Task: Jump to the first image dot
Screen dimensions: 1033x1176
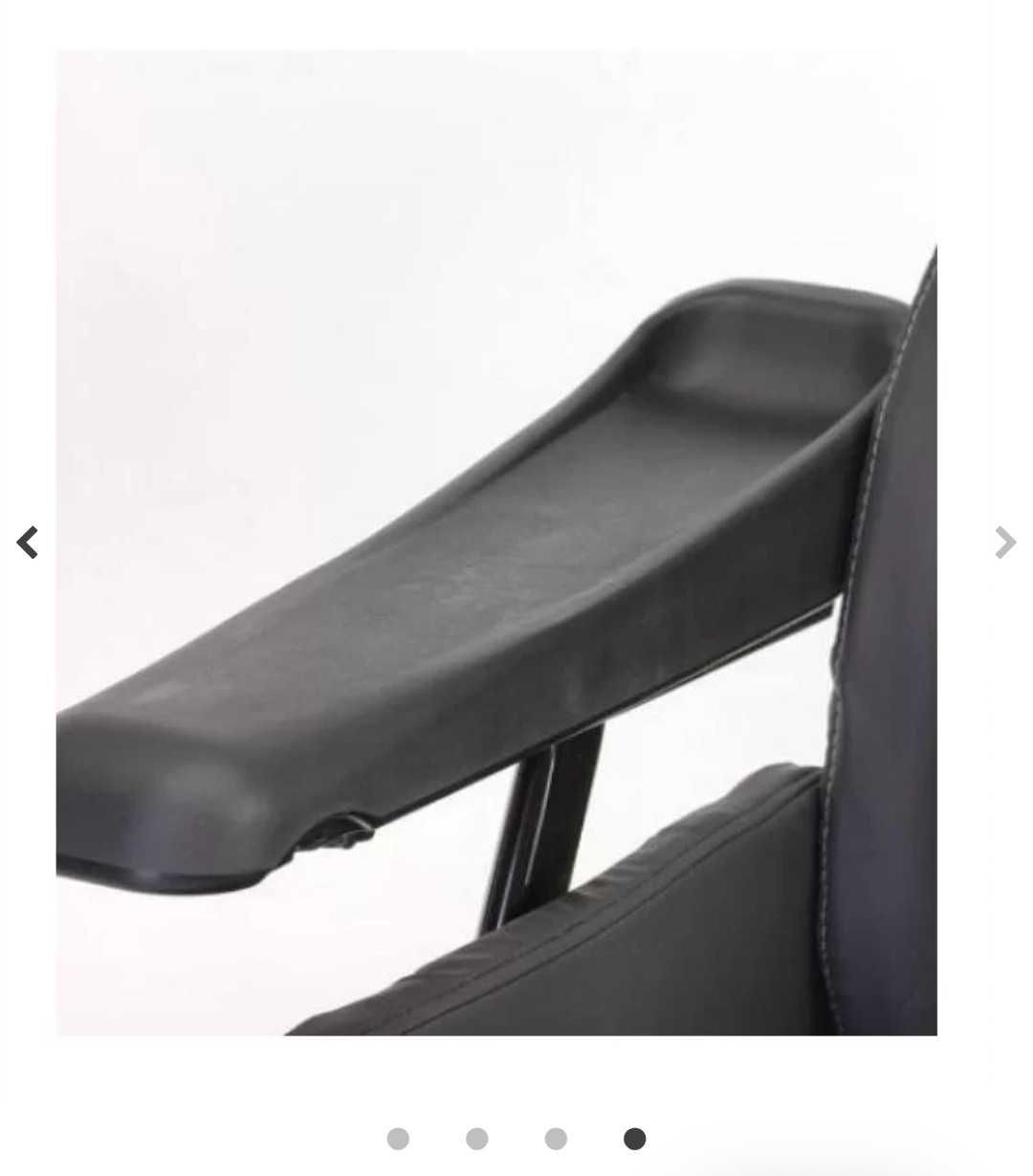Action: point(398,1139)
